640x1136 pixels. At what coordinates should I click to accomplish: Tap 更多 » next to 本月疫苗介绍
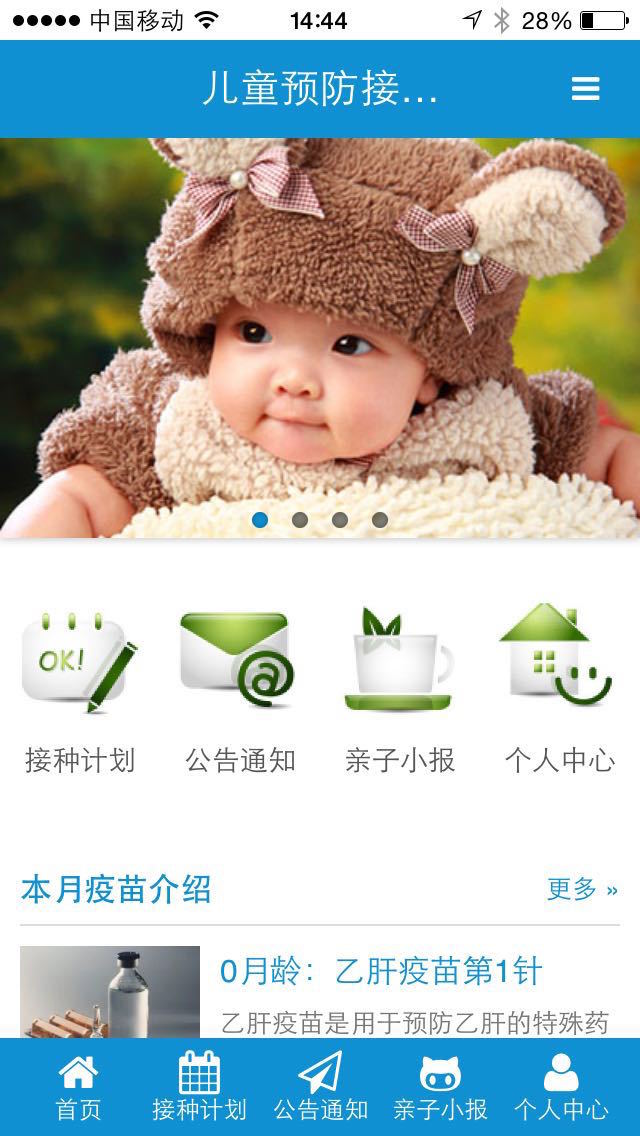[582, 889]
